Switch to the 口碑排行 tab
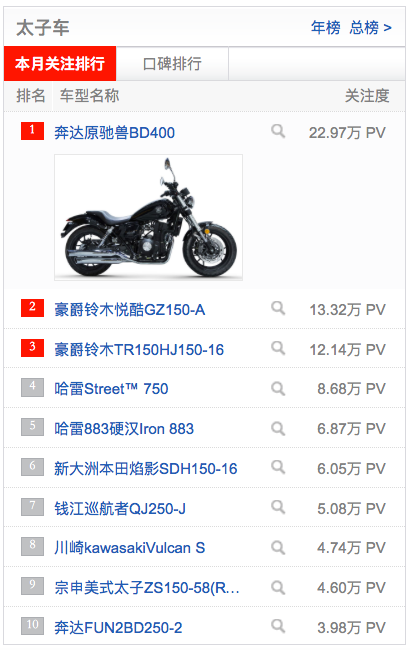 pyautogui.click(x=172, y=64)
